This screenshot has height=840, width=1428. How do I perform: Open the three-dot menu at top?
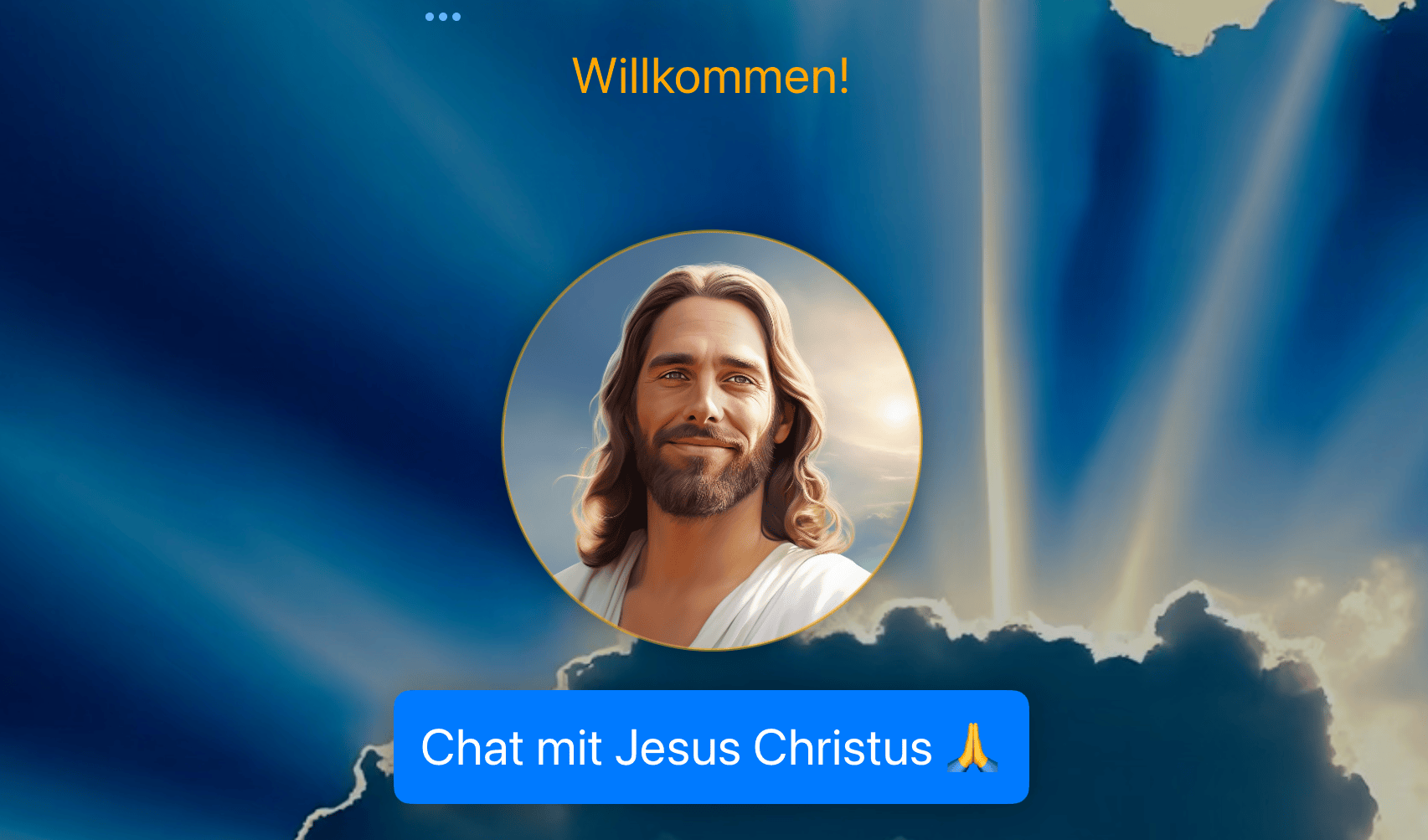443,17
